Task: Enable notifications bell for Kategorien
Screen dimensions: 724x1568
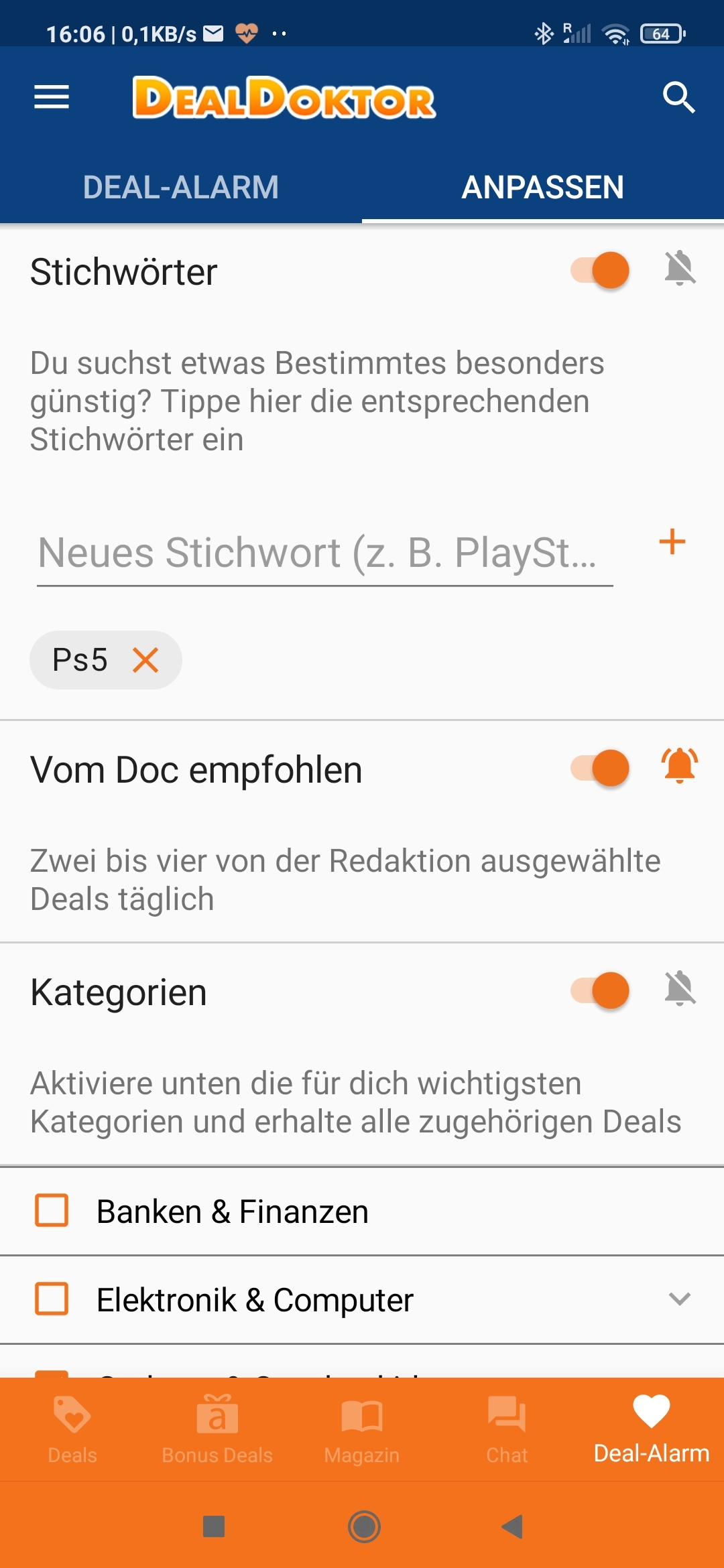Action: 680,988
